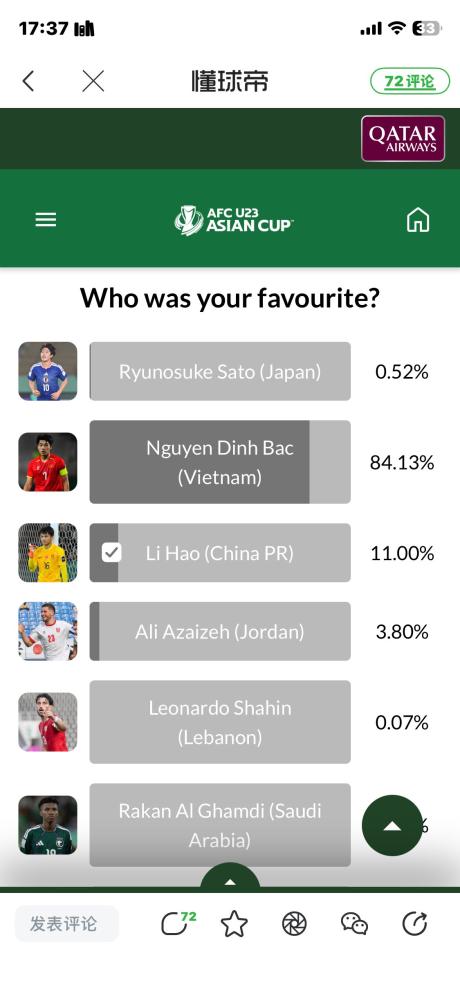Tap the Qatar Airways sponsor banner
Image resolution: width=460 pixels, height=996 pixels.
tap(403, 138)
